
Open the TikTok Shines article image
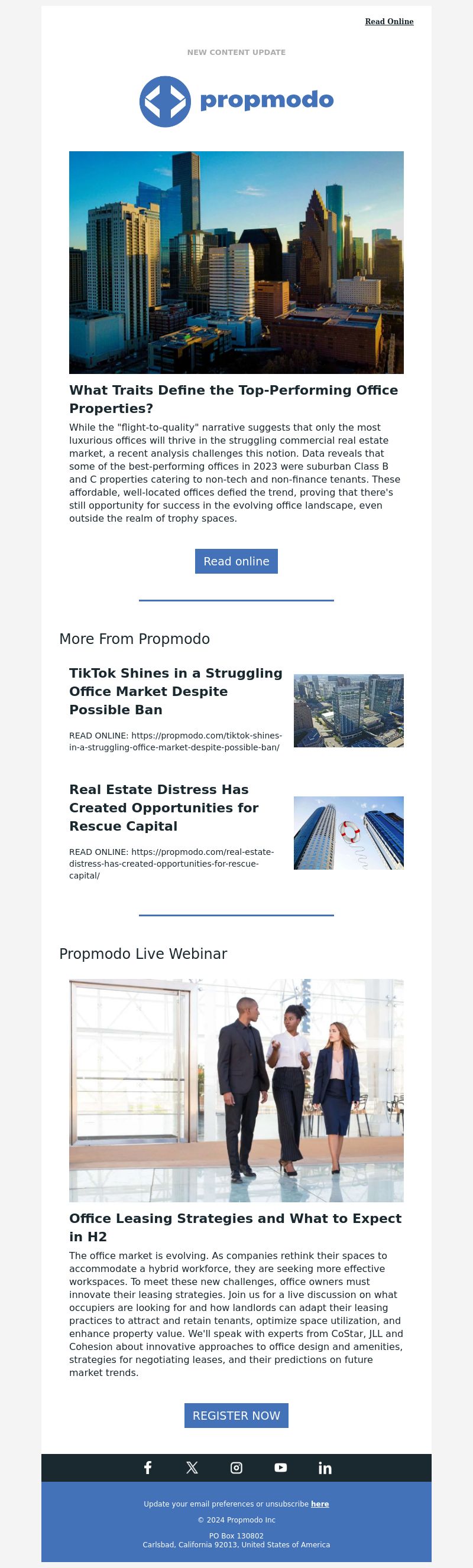(348, 710)
